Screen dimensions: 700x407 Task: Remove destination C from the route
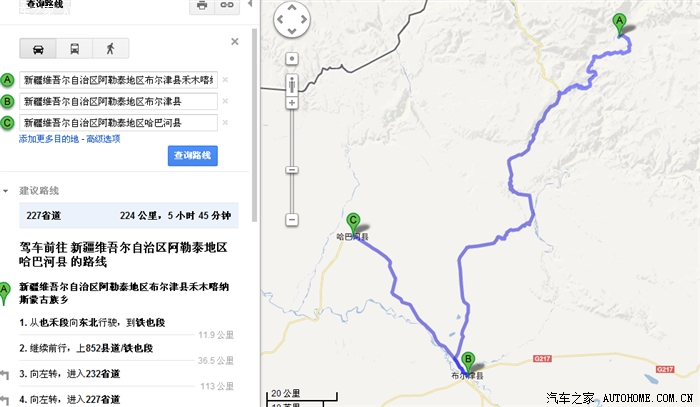(226, 123)
